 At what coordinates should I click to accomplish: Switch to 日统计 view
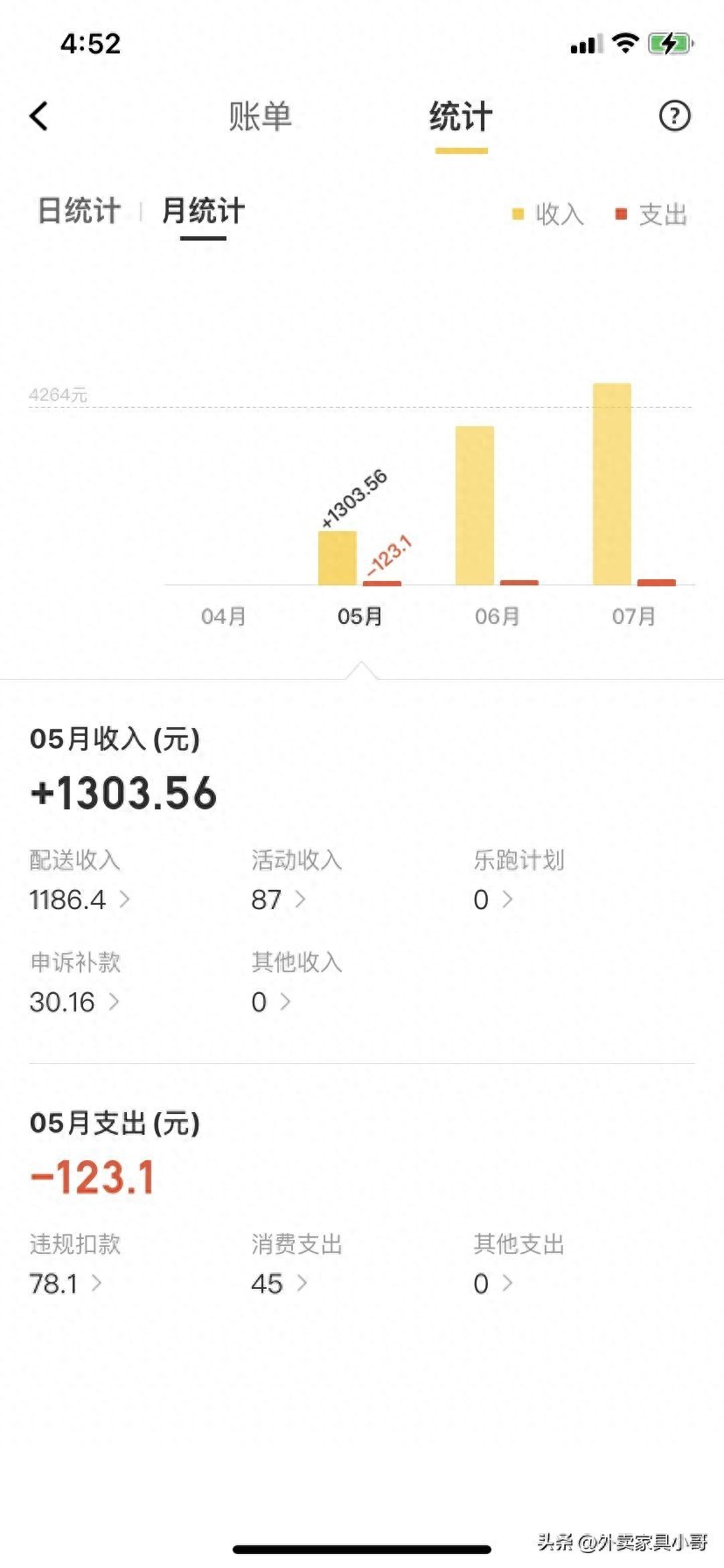(x=79, y=211)
